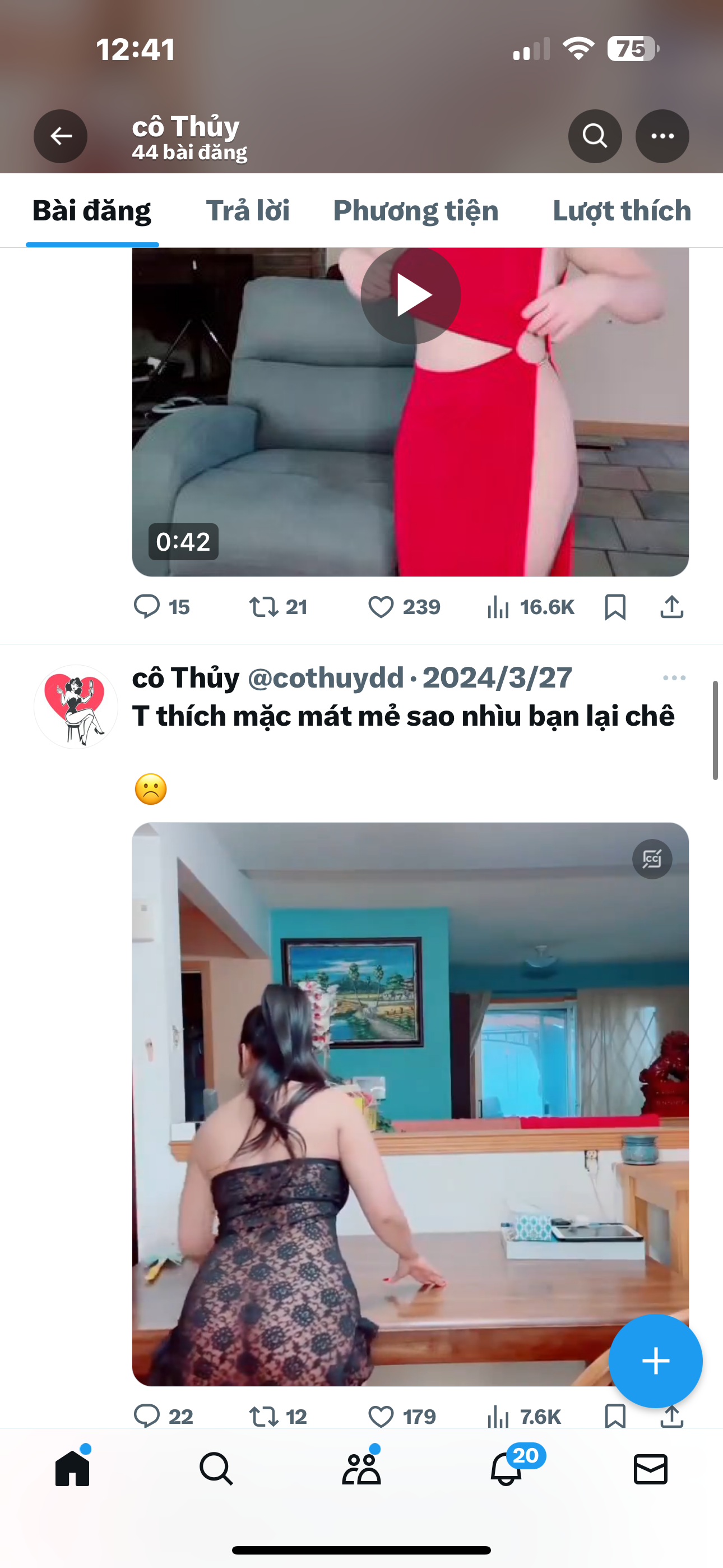
Task: Open the messages tab
Action: click(x=651, y=1469)
